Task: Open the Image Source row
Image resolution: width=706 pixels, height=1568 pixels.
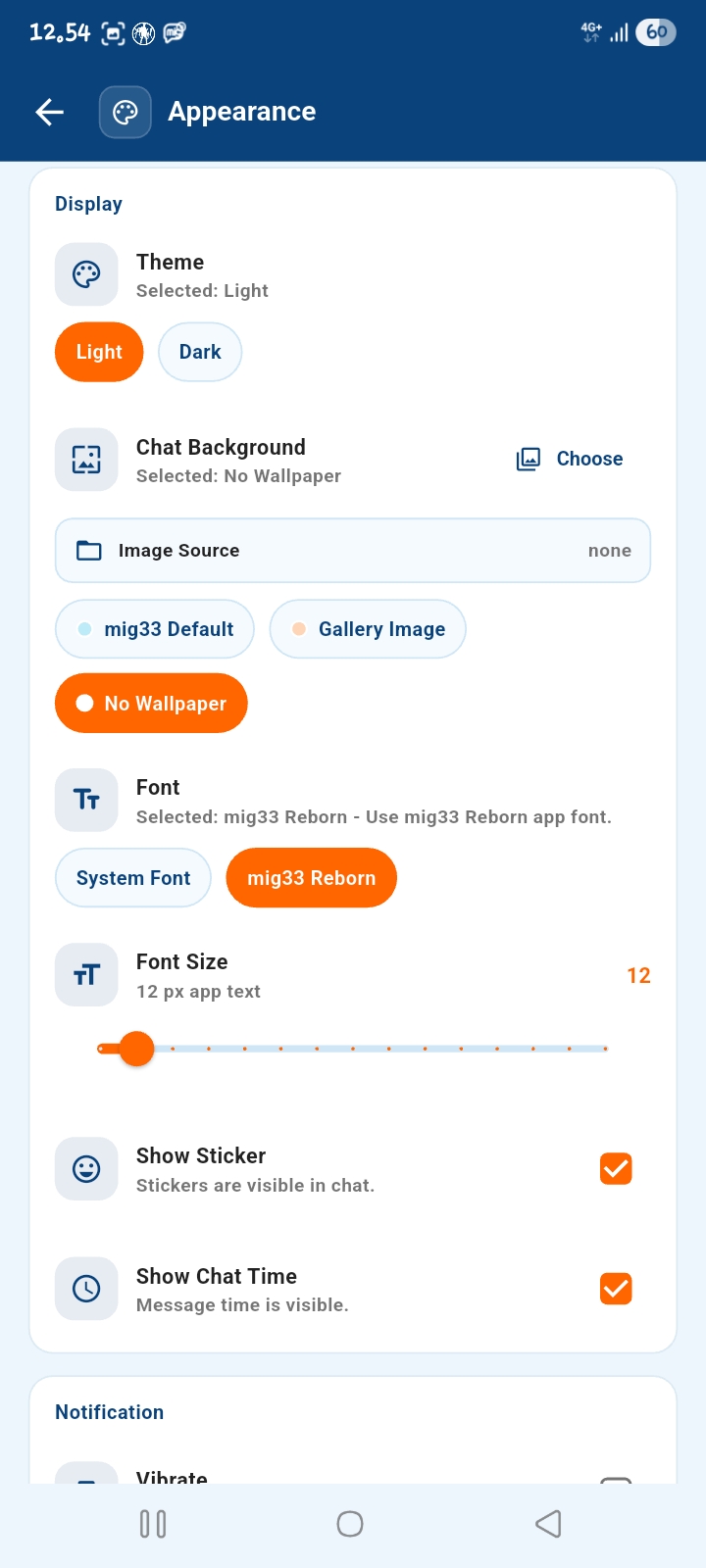Action: pyautogui.click(x=353, y=551)
